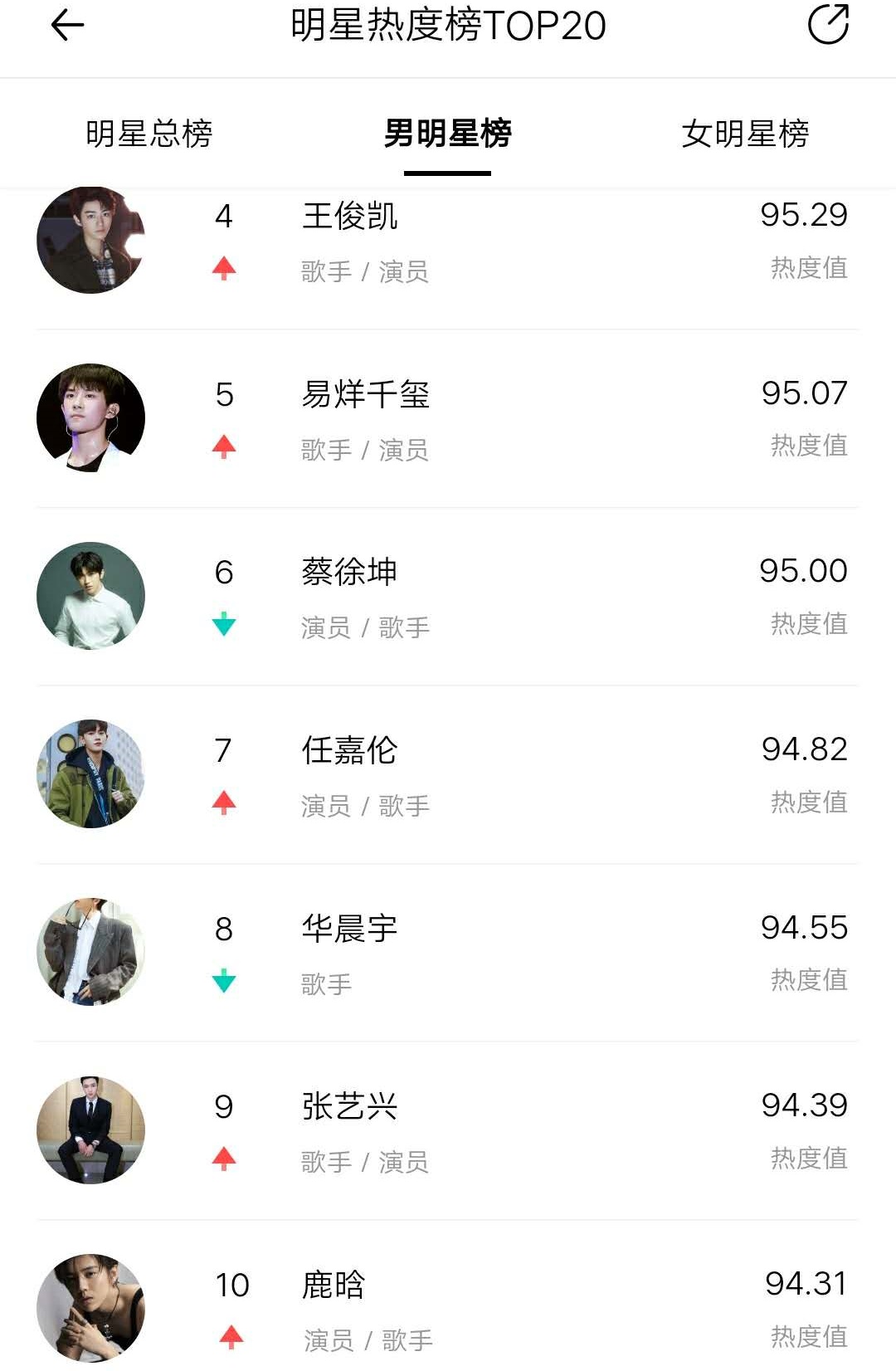Screen dimensions: 896x1371
Task: Select 蔡徐坤 from the ranking list
Action: tap(348, 571)
